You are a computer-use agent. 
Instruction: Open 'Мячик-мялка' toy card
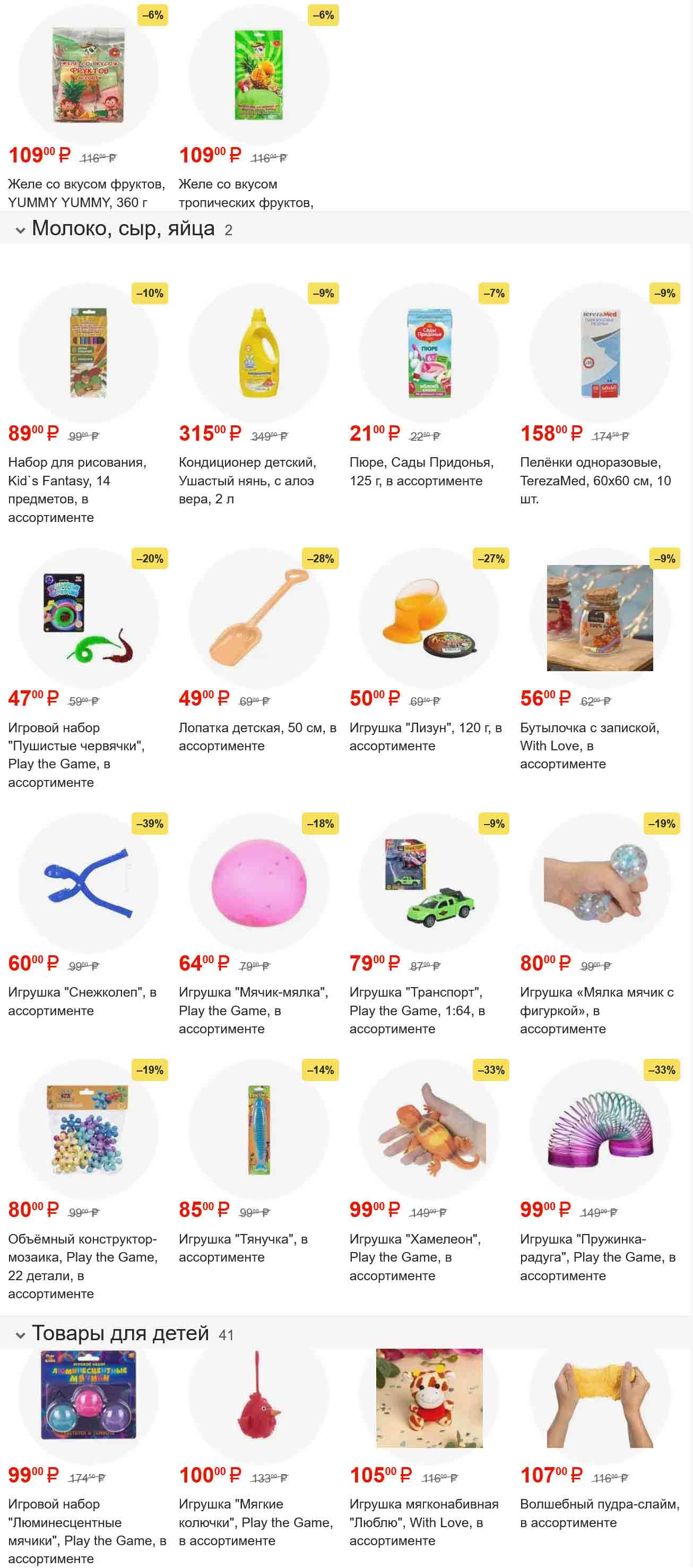[x=258, y=882]
